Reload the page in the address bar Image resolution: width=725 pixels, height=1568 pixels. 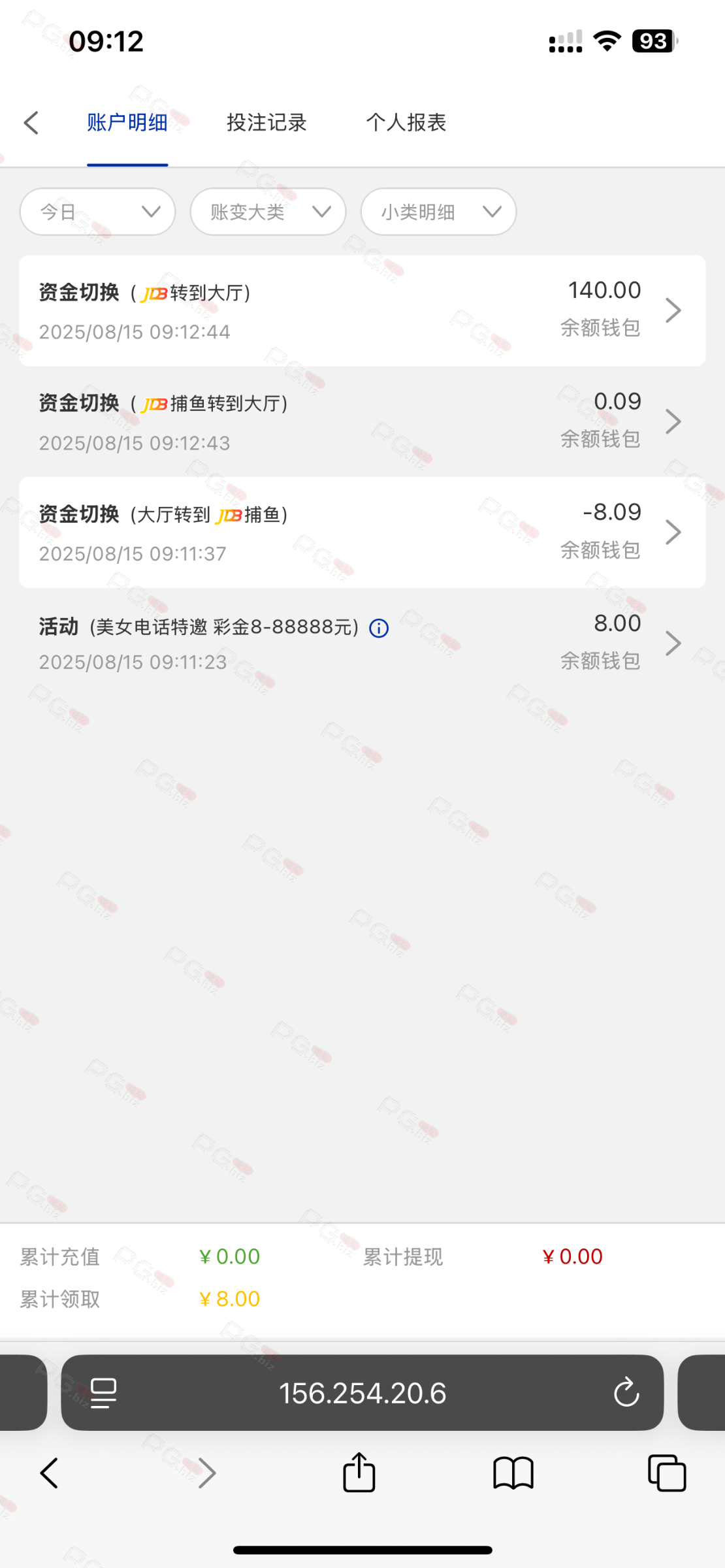tap(626, 1392)
